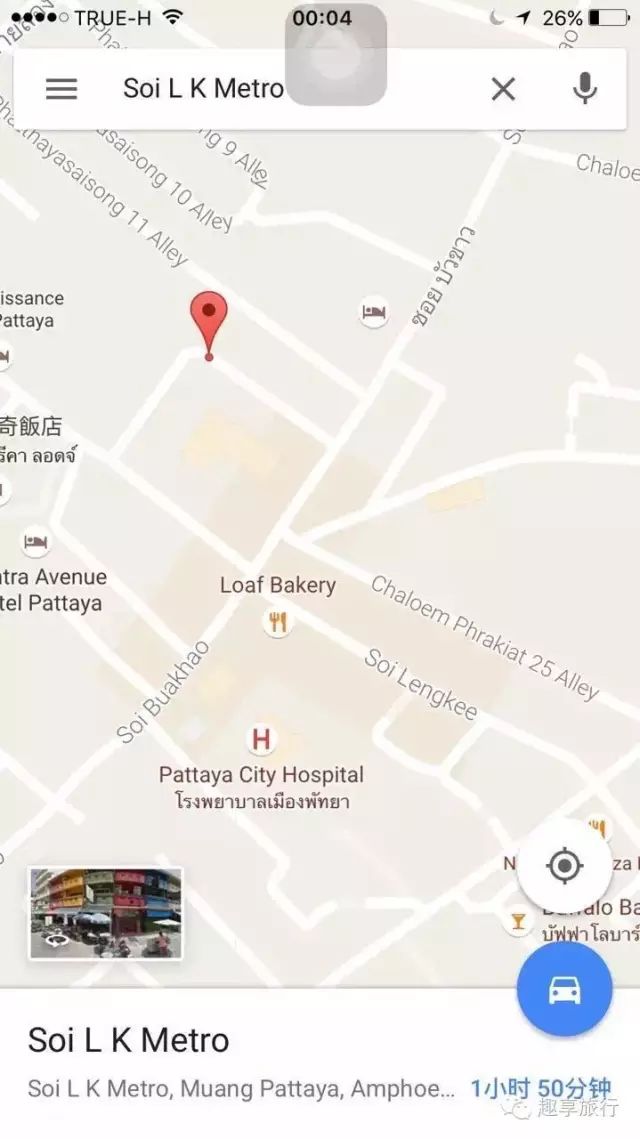This screenshot has width=640, height=1139.
Task: Open the hamburger side menu
Action: 61,89
